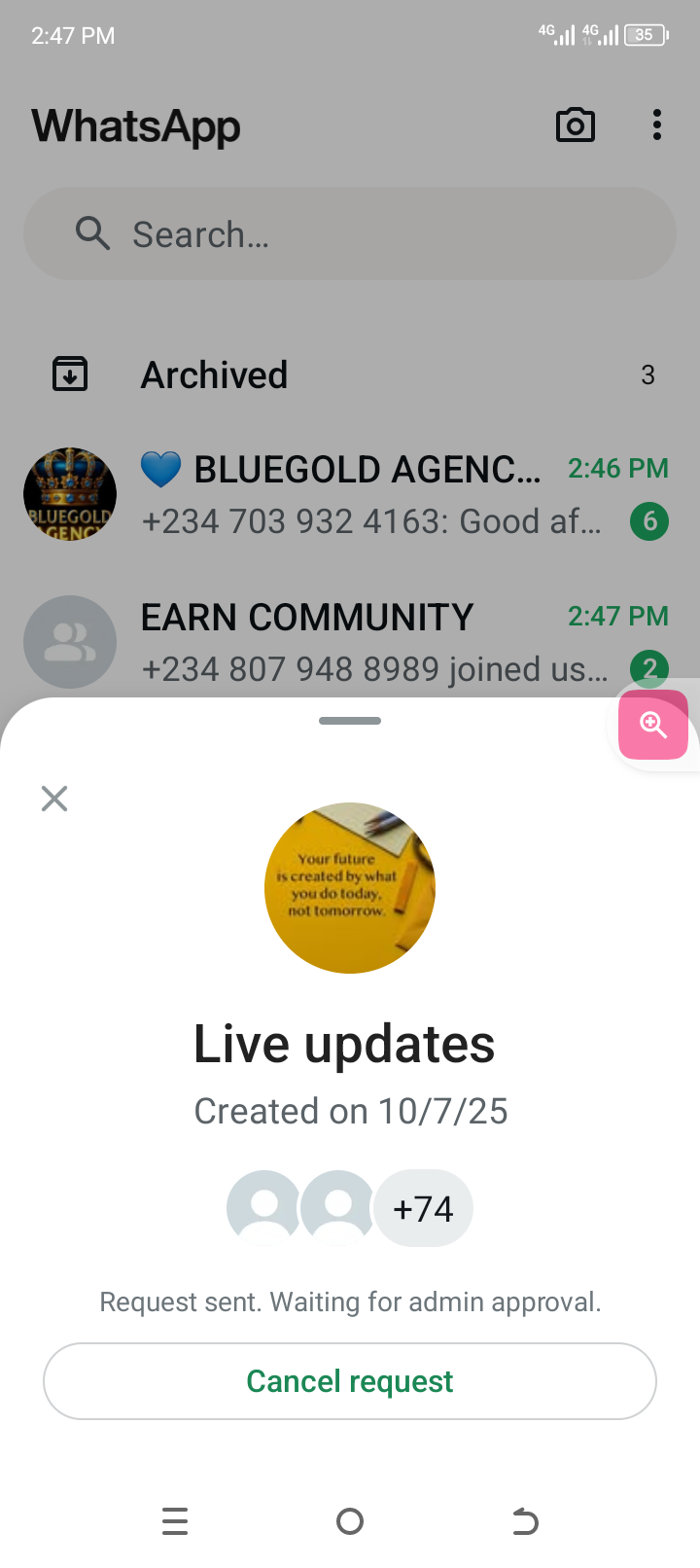This screenshot has height=1568, width=700.
Task: Close the Live updates sheet
Action: pos(54,799)
